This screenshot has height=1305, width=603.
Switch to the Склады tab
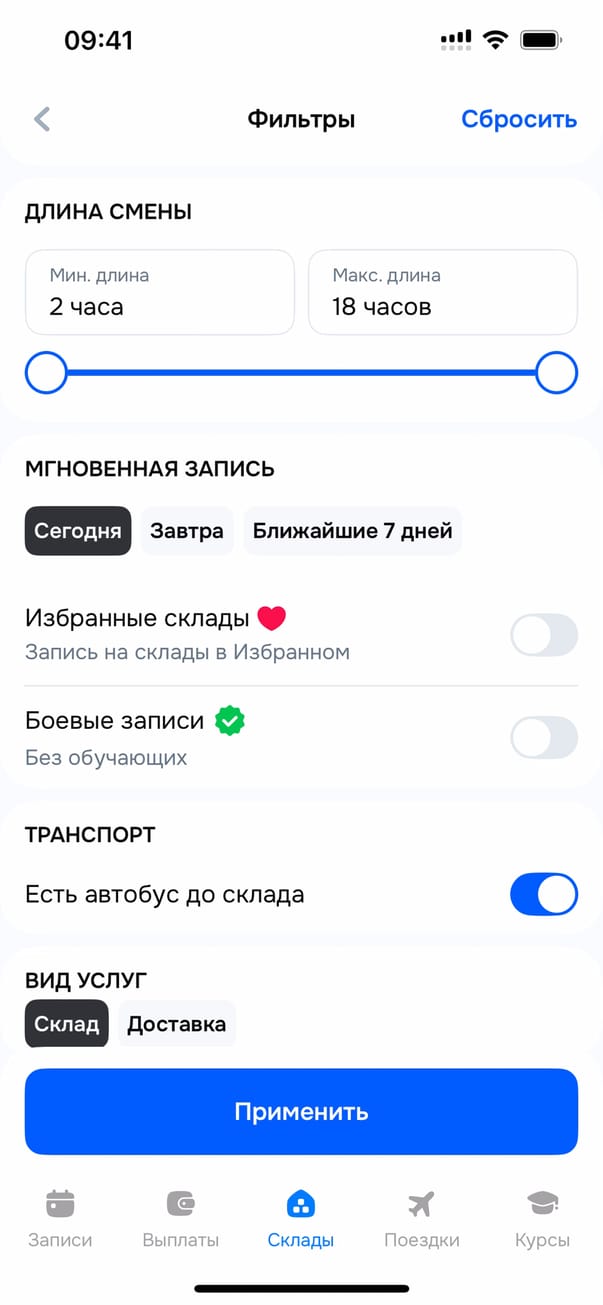[x=301, y=1219]
